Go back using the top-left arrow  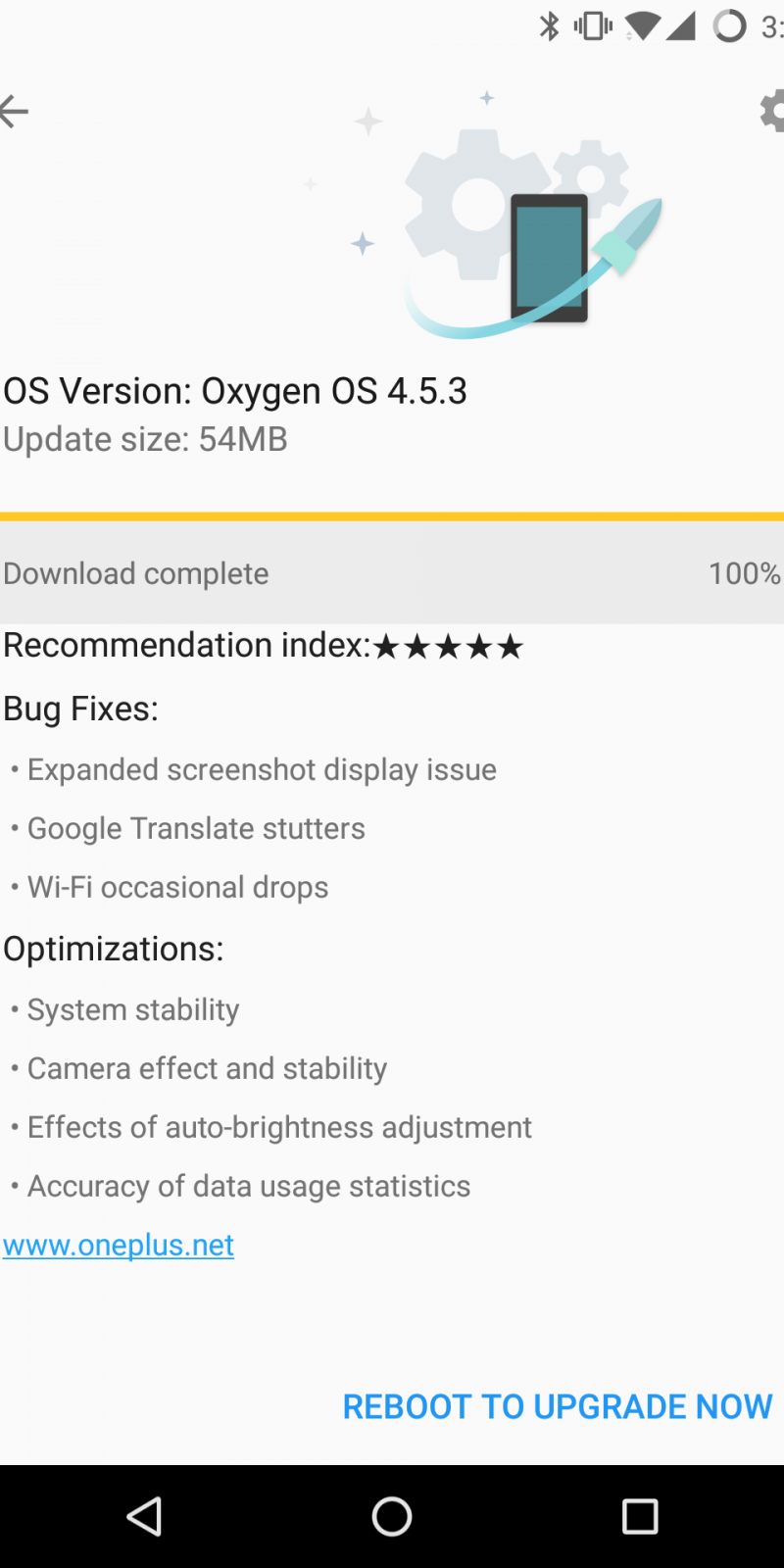[14, 111]
